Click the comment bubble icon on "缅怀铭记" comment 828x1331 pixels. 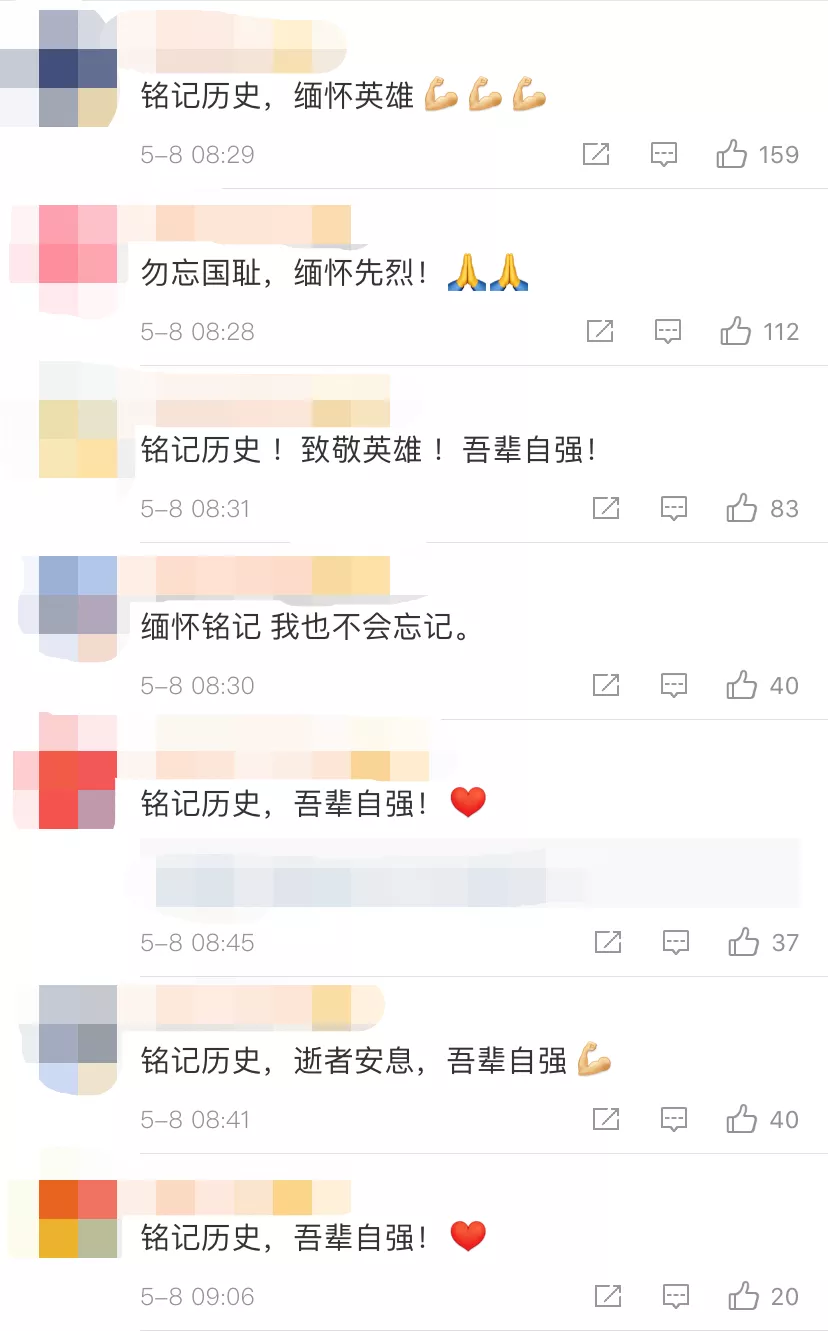click(x=673, y=685)
